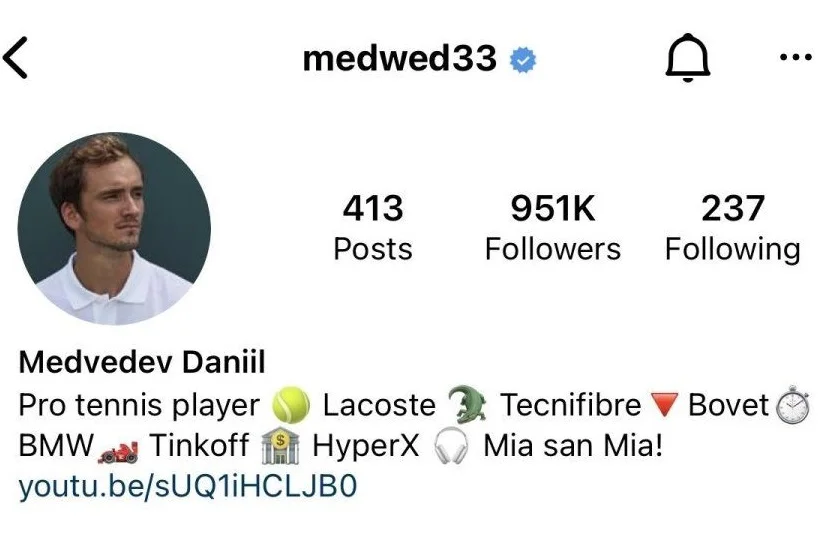View Medvedev Daniil's profile picture
This screenshot has width=832, height=559.
point(114,229)
